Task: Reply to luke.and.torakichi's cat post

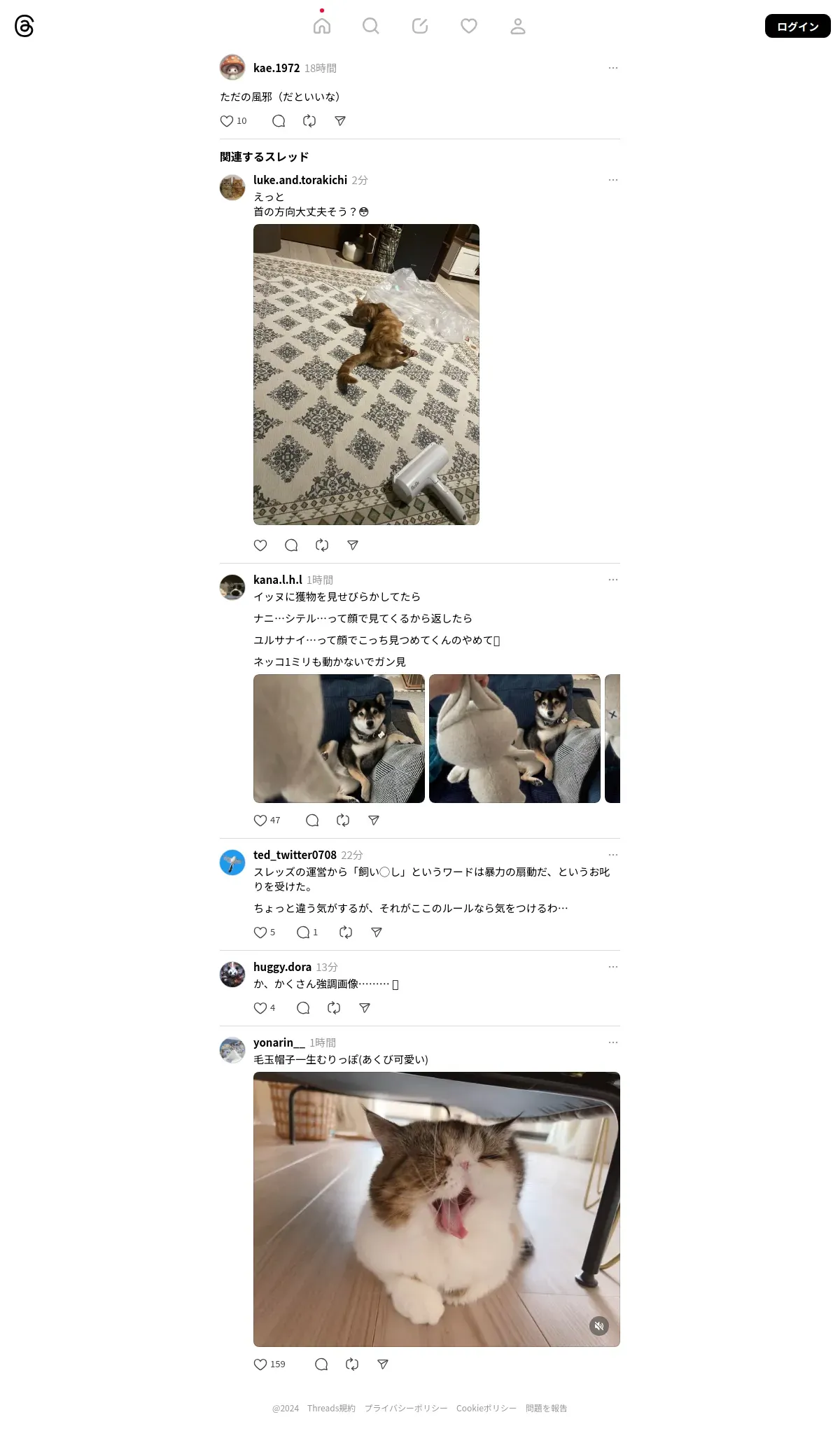Action: pyautogui.click(x=291, y=545)
